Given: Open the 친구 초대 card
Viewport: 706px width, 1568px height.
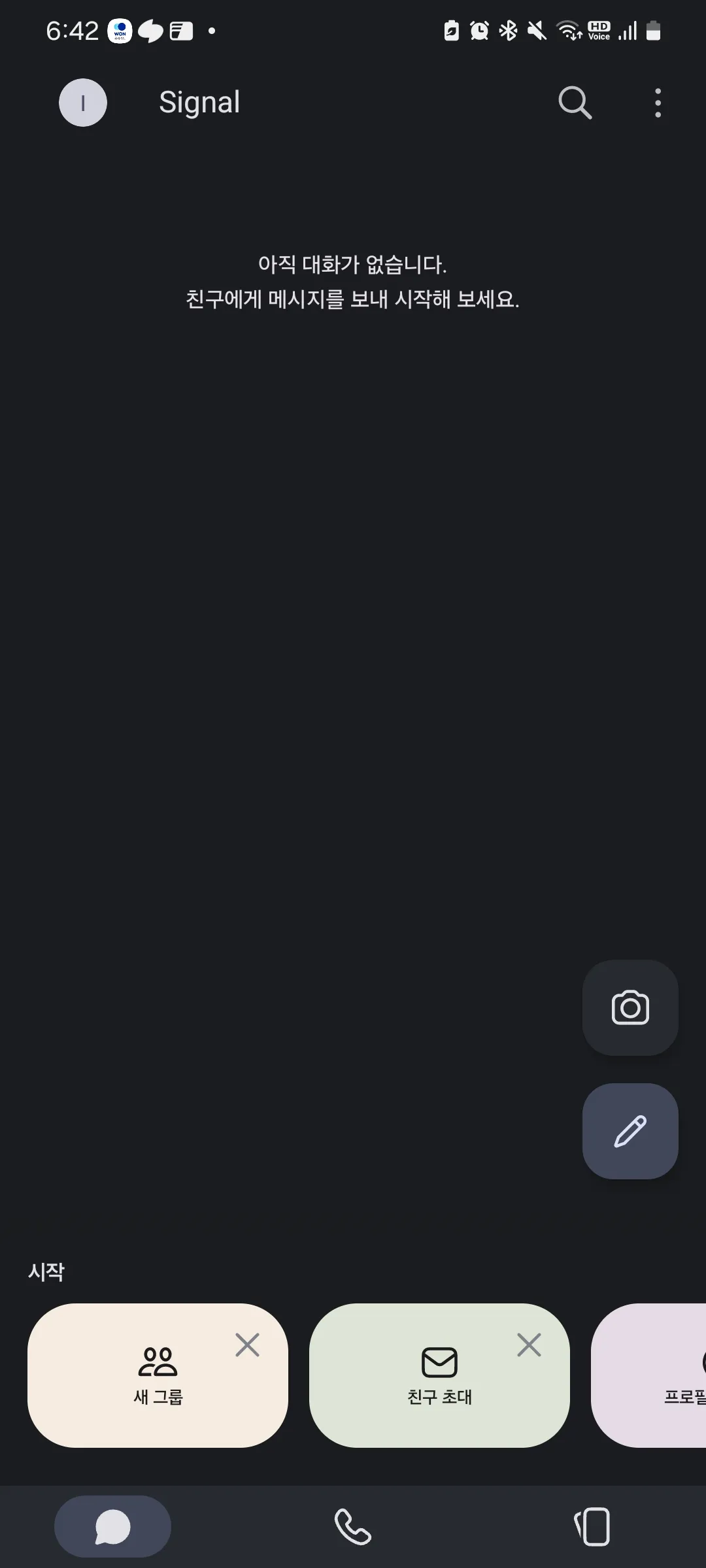Looking at the screenshot, I should 439,1375.
